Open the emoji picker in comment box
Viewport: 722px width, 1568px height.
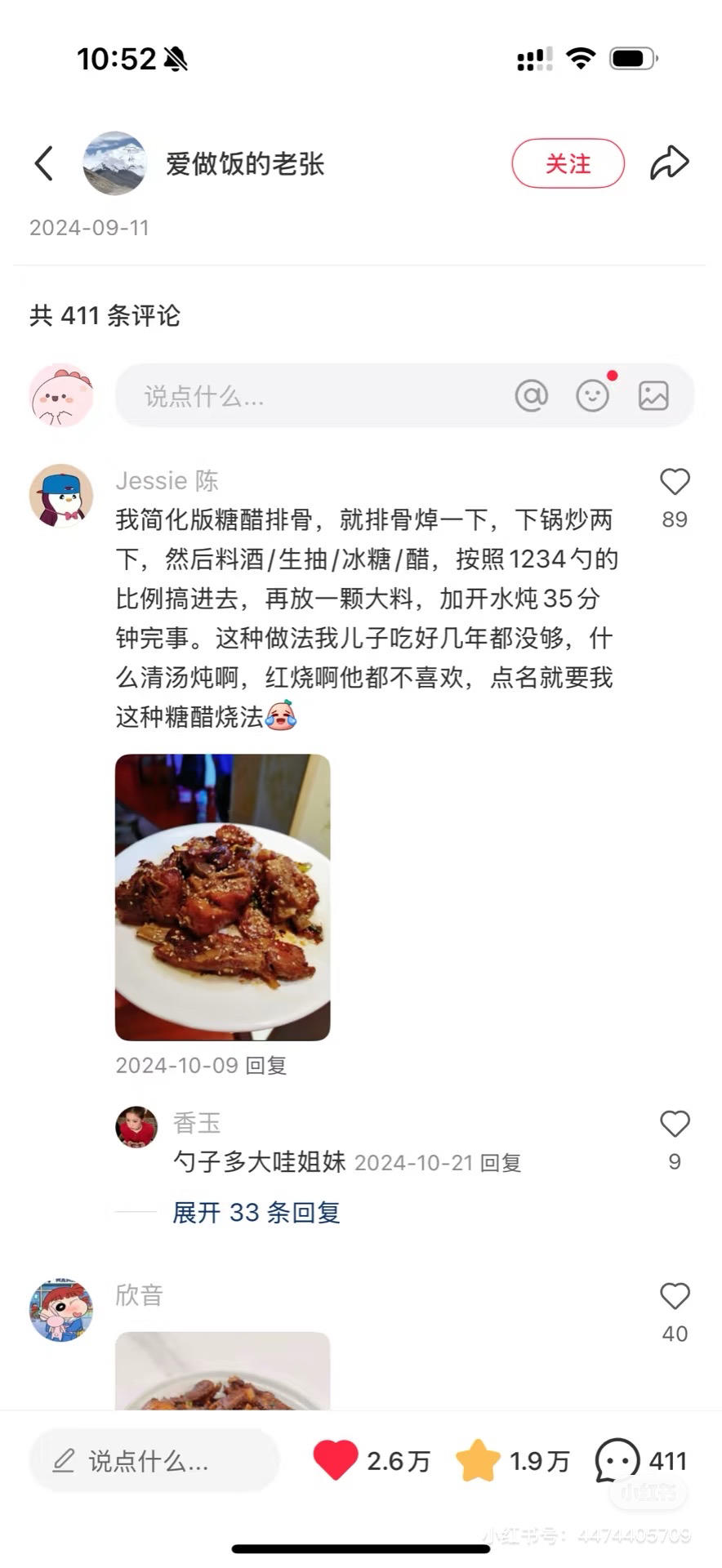[593, 396]
